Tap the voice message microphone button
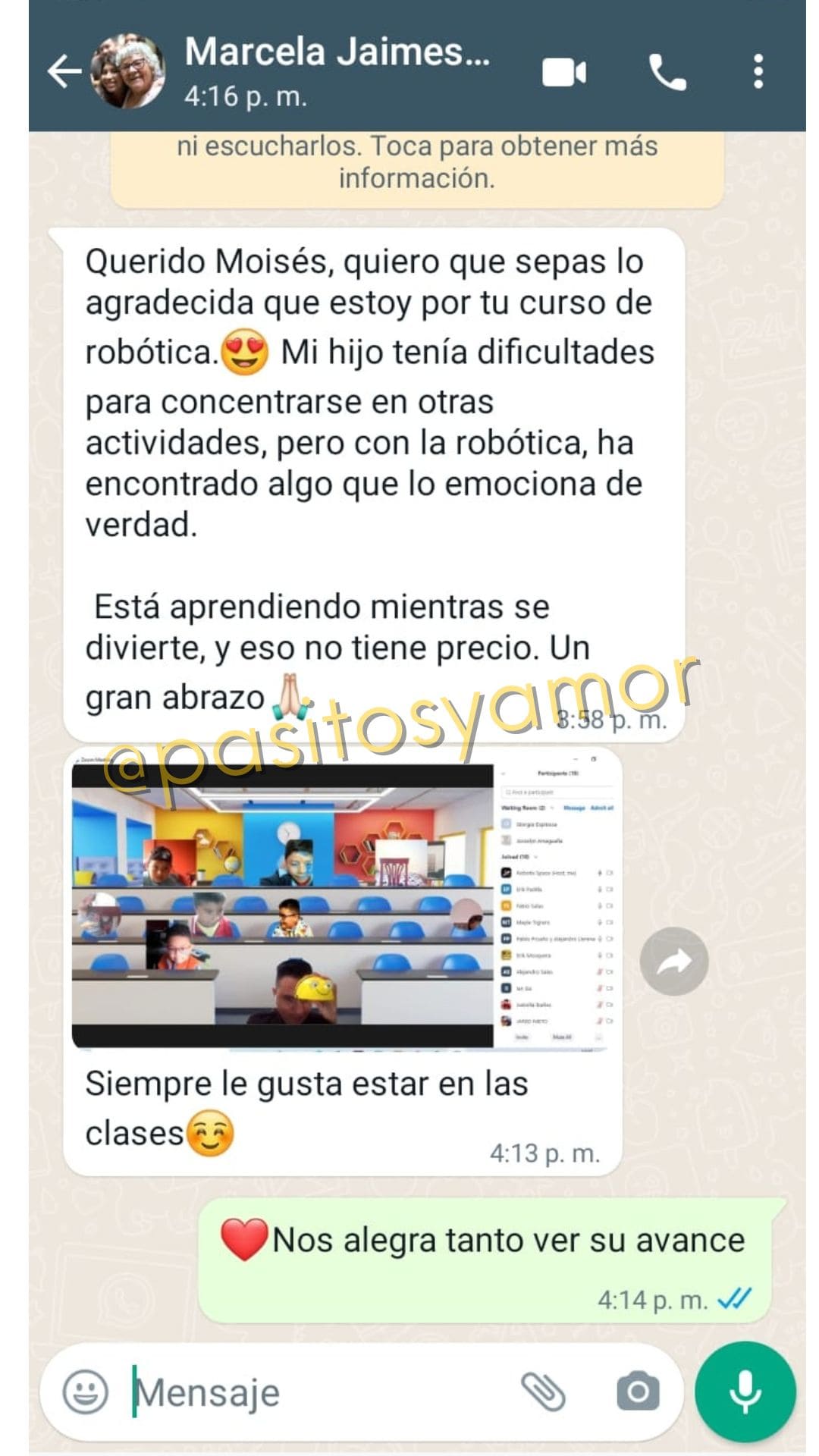The height and width of the screenshot is (1456, 819). [x=745, y=1392]
